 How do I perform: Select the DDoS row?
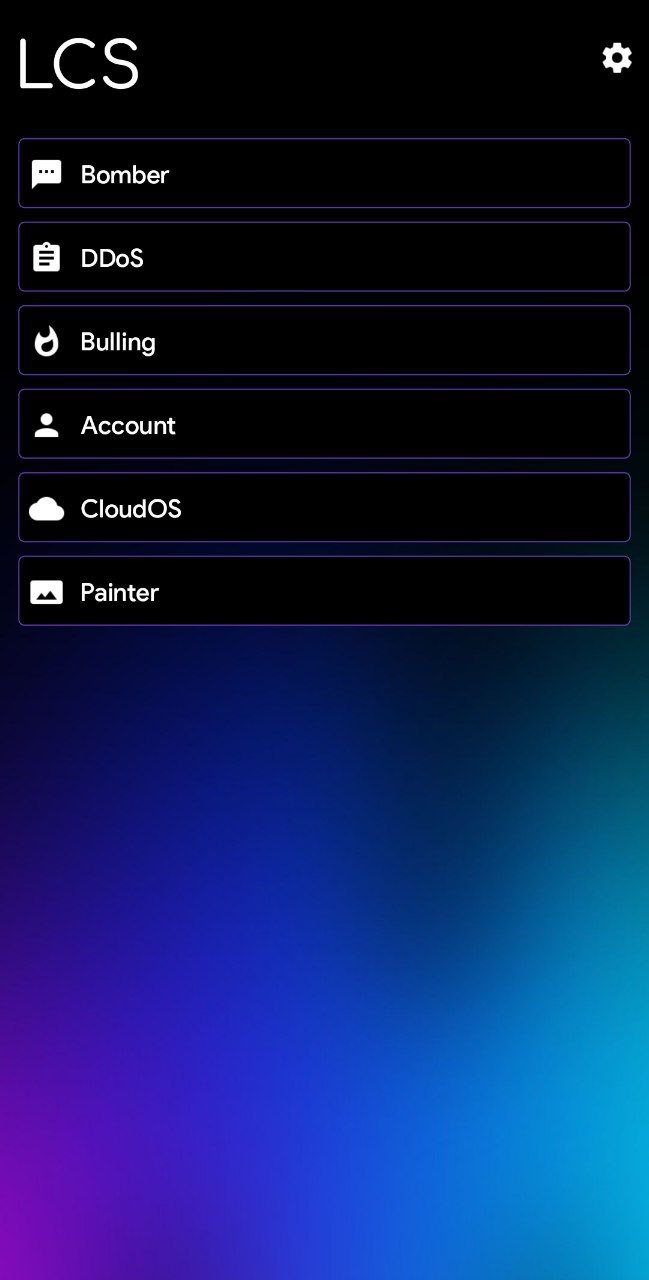[324, 257]
